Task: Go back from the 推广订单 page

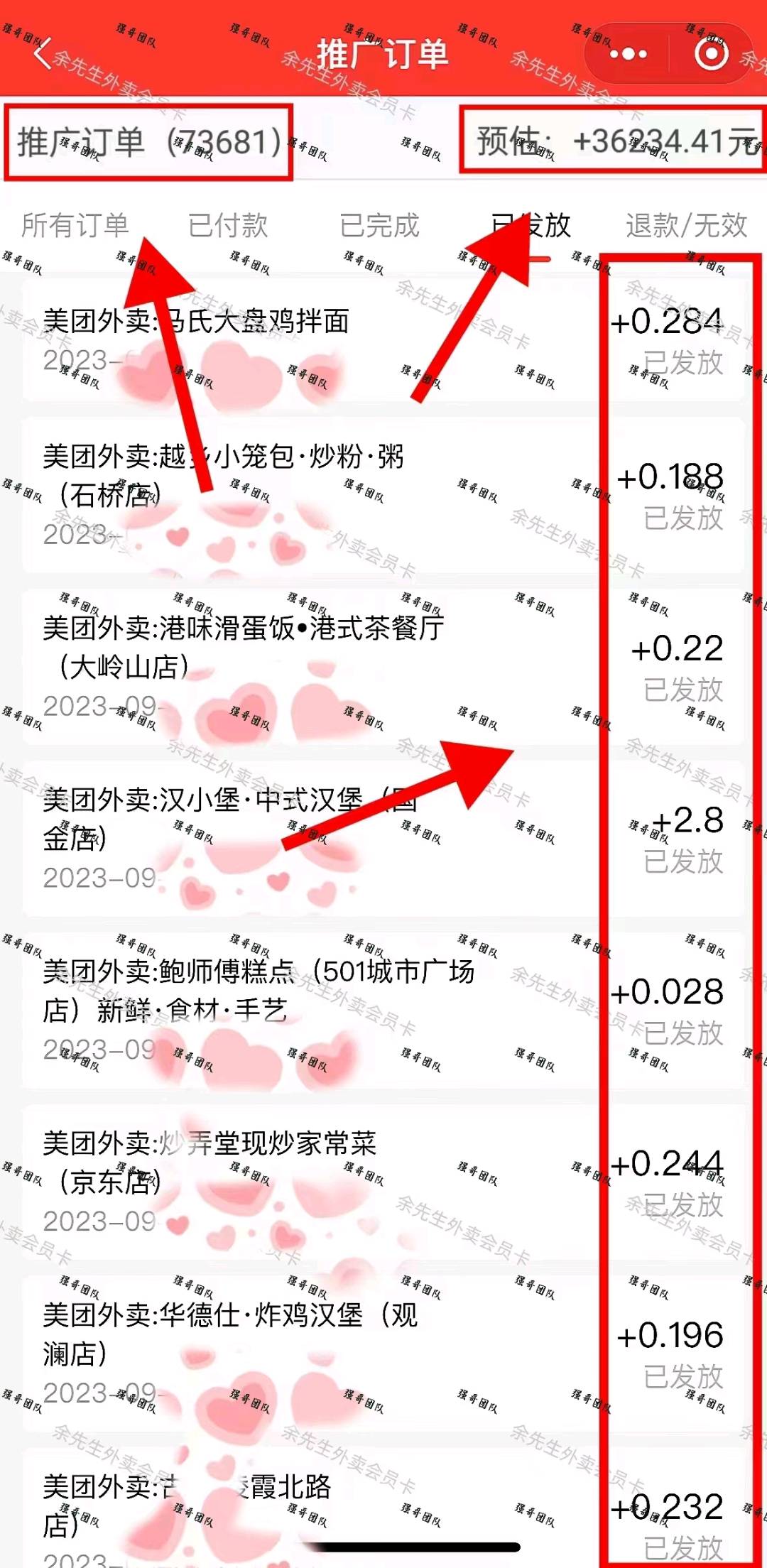Action: (43, 54)
